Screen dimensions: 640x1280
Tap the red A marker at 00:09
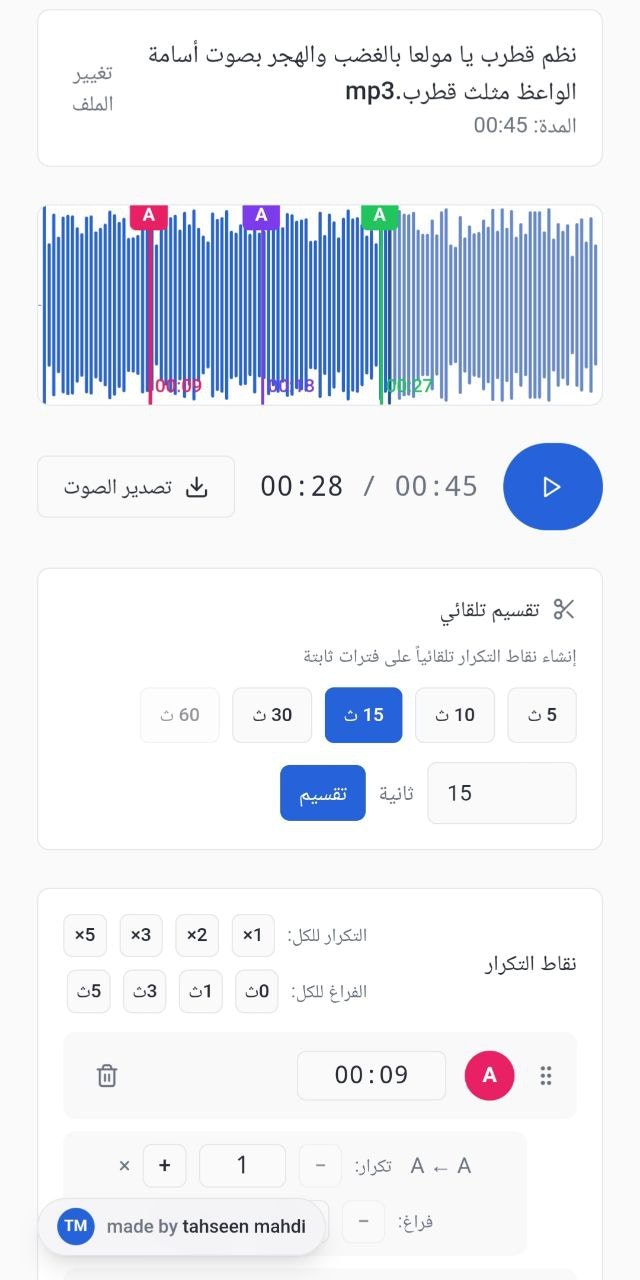pos(149,215)
